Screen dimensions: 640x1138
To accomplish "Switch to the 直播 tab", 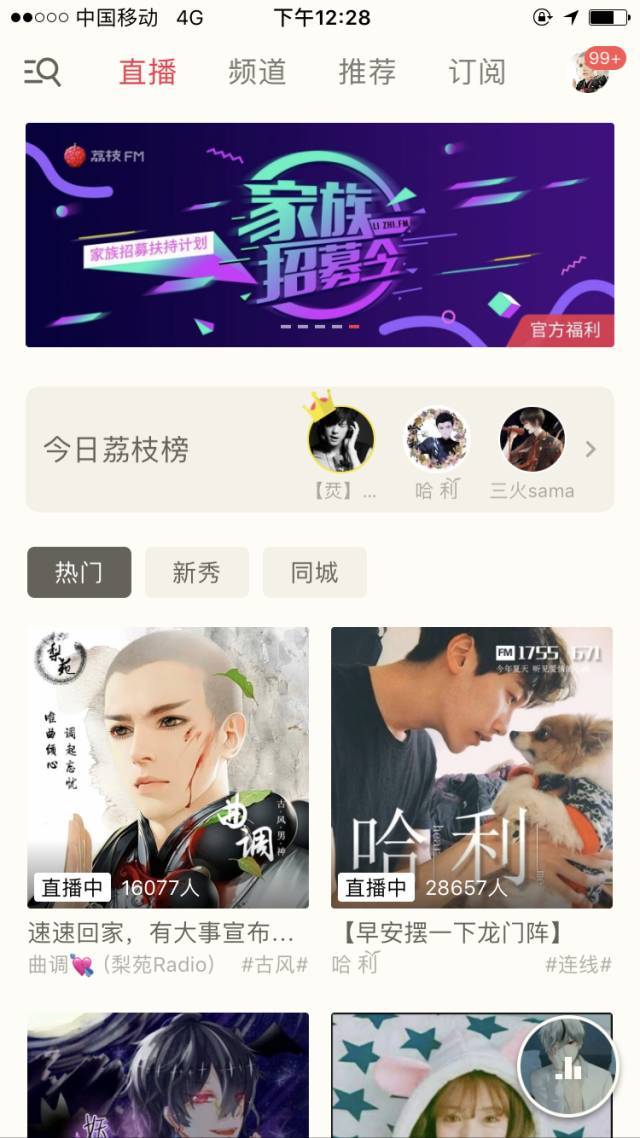I will pos(147,72).
